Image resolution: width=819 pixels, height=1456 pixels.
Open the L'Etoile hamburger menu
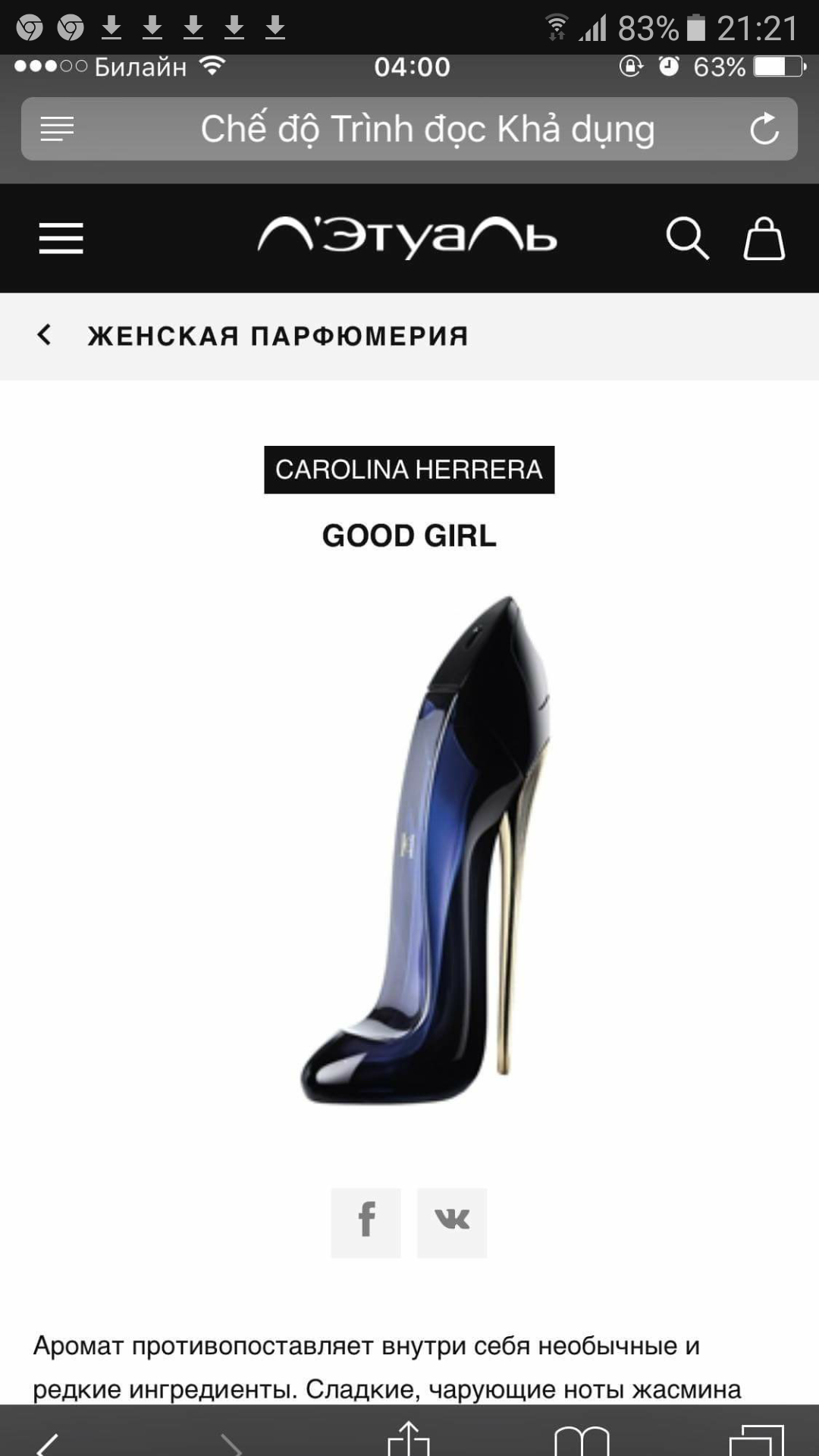61,238
